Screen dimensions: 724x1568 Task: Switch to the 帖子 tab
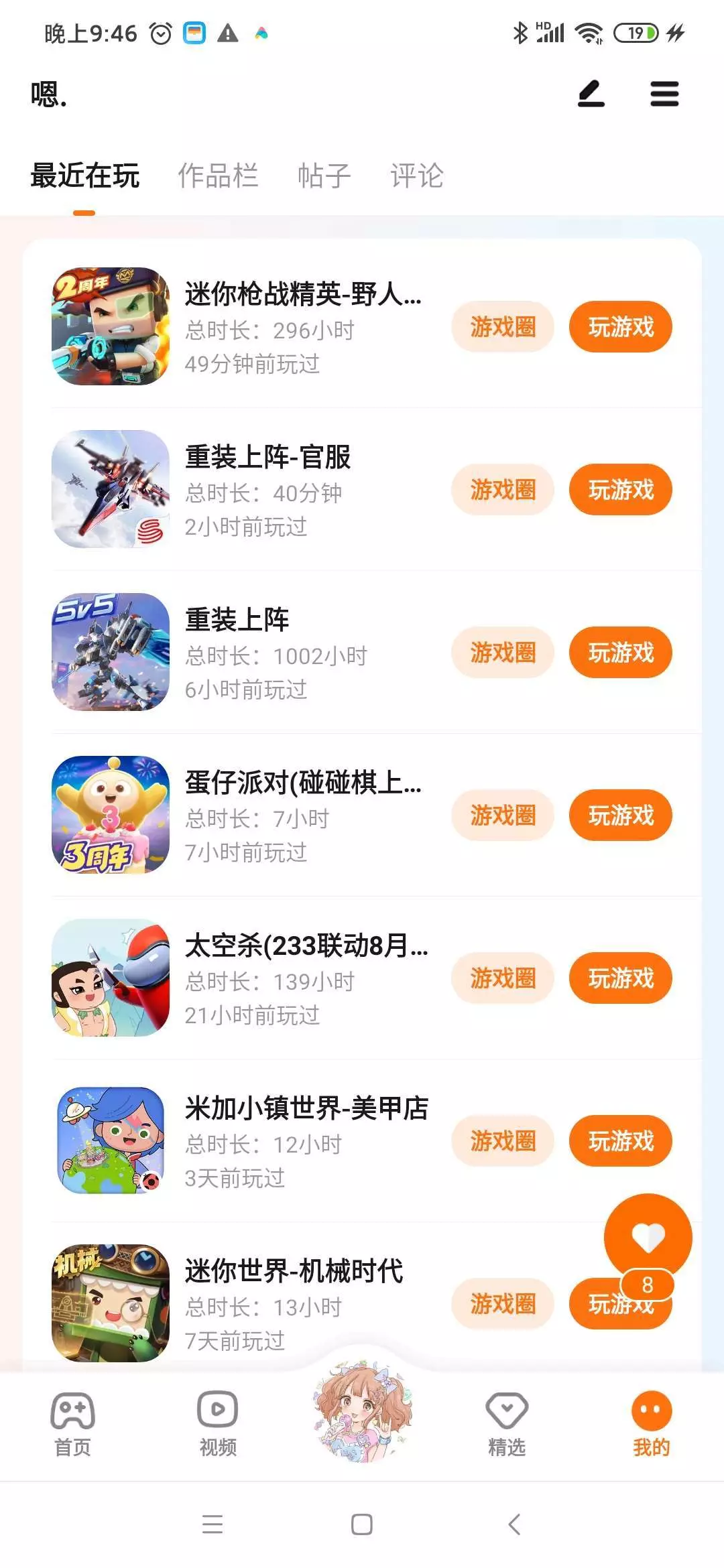click(324, 176)
